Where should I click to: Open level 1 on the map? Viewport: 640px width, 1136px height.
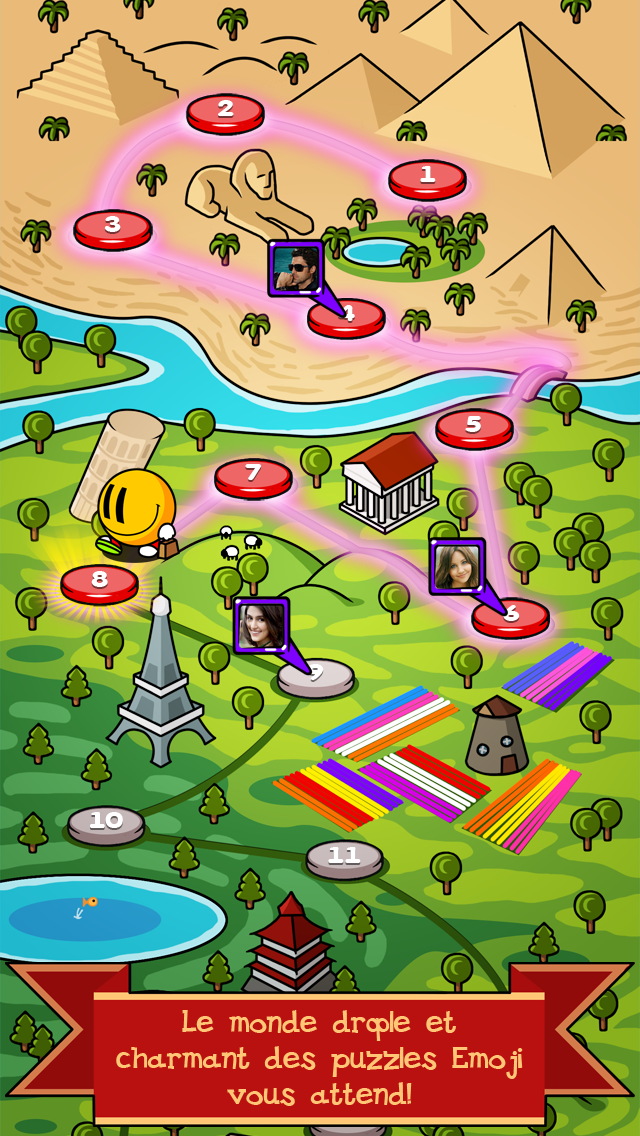coord(427,177)
